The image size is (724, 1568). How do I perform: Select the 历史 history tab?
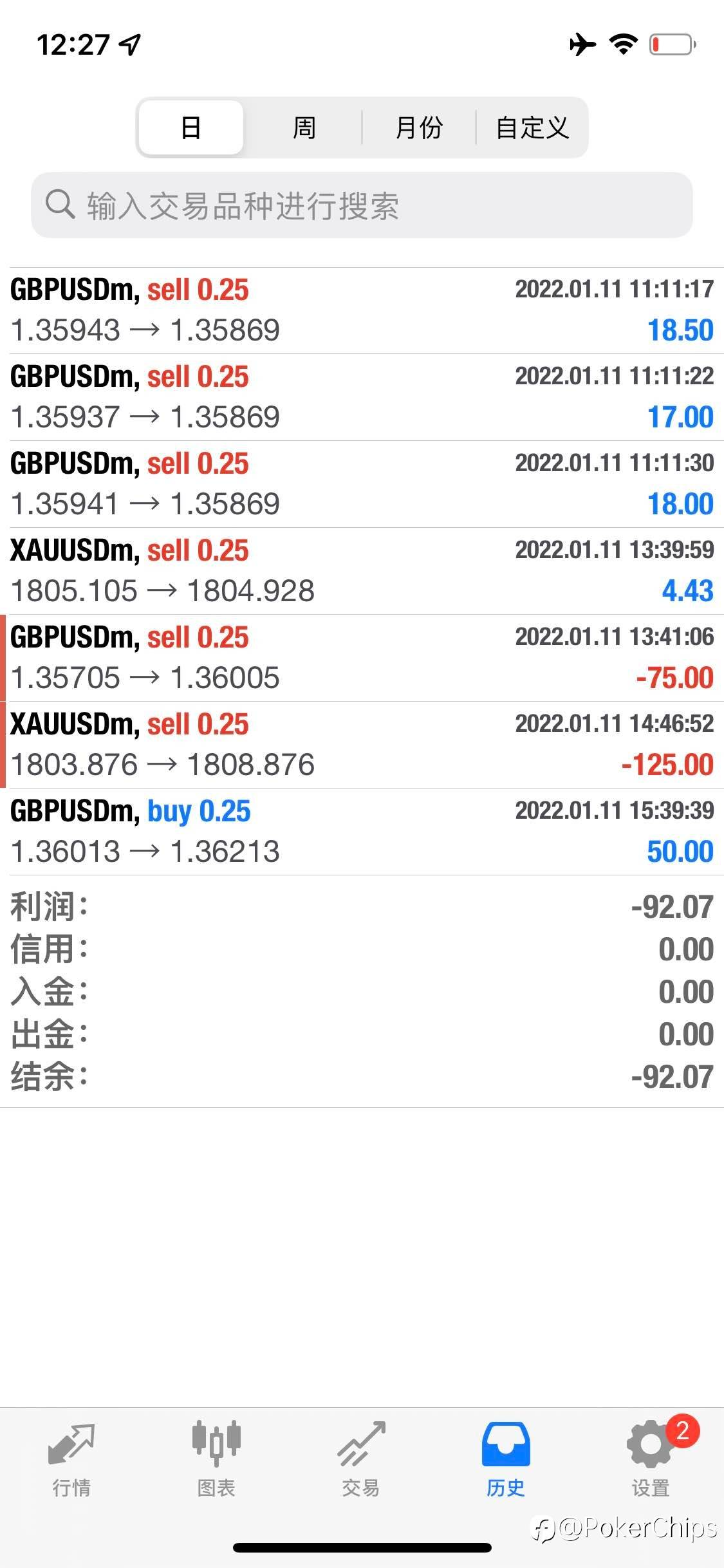pos(506,1459)
